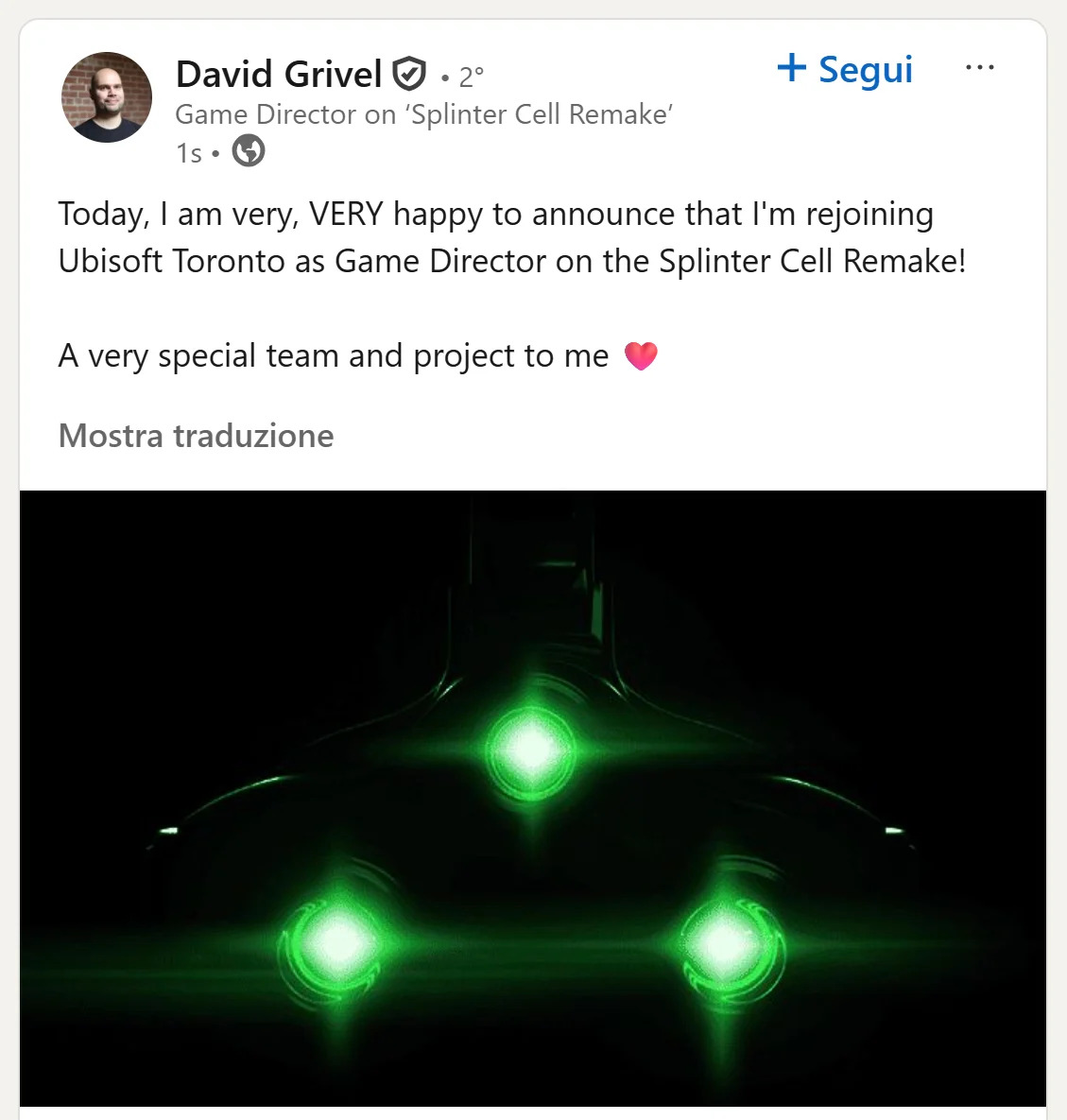Open David Grivel's profile picture
Screen dimensions: 1067x1120
point(107,97)
